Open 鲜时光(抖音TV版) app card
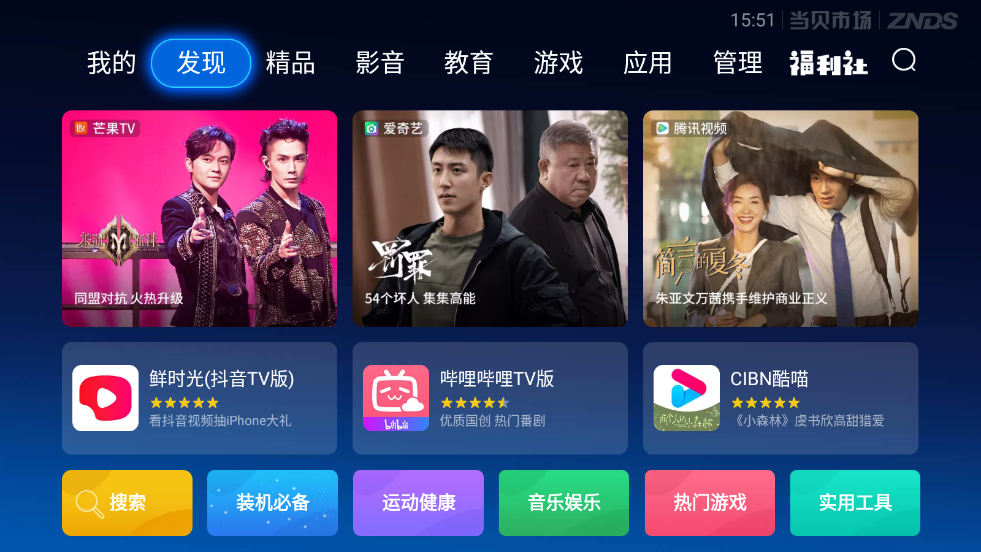This screenshot has width=981, height=552. [200, 398]
